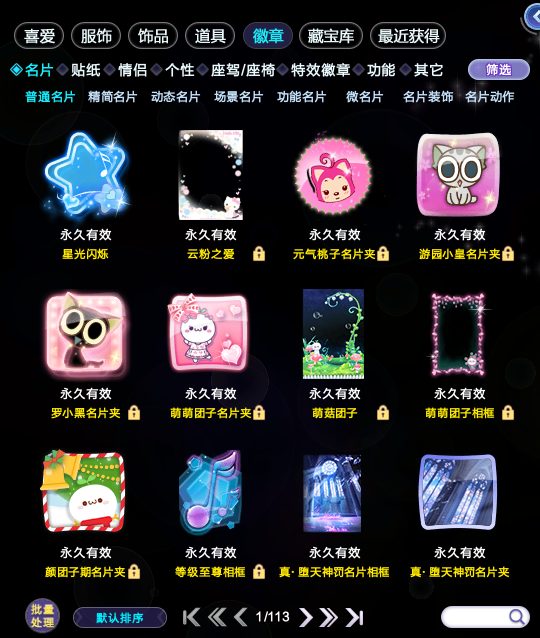
Task: Show the 动态名片 sub-tab
Action: (x=175, y=97)
